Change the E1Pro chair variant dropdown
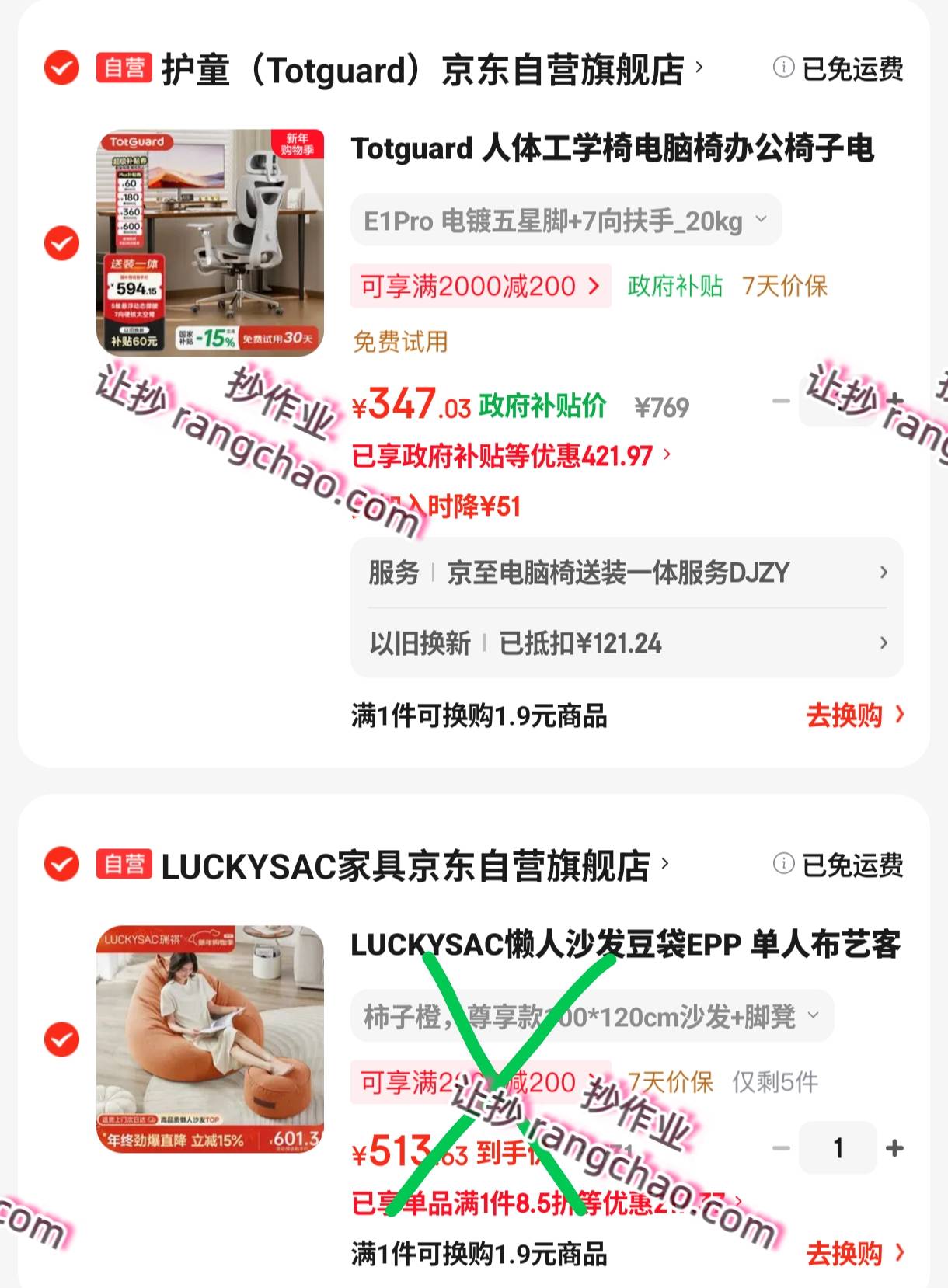This screenshot has height=1288, width=948. [x=565, y=221]
